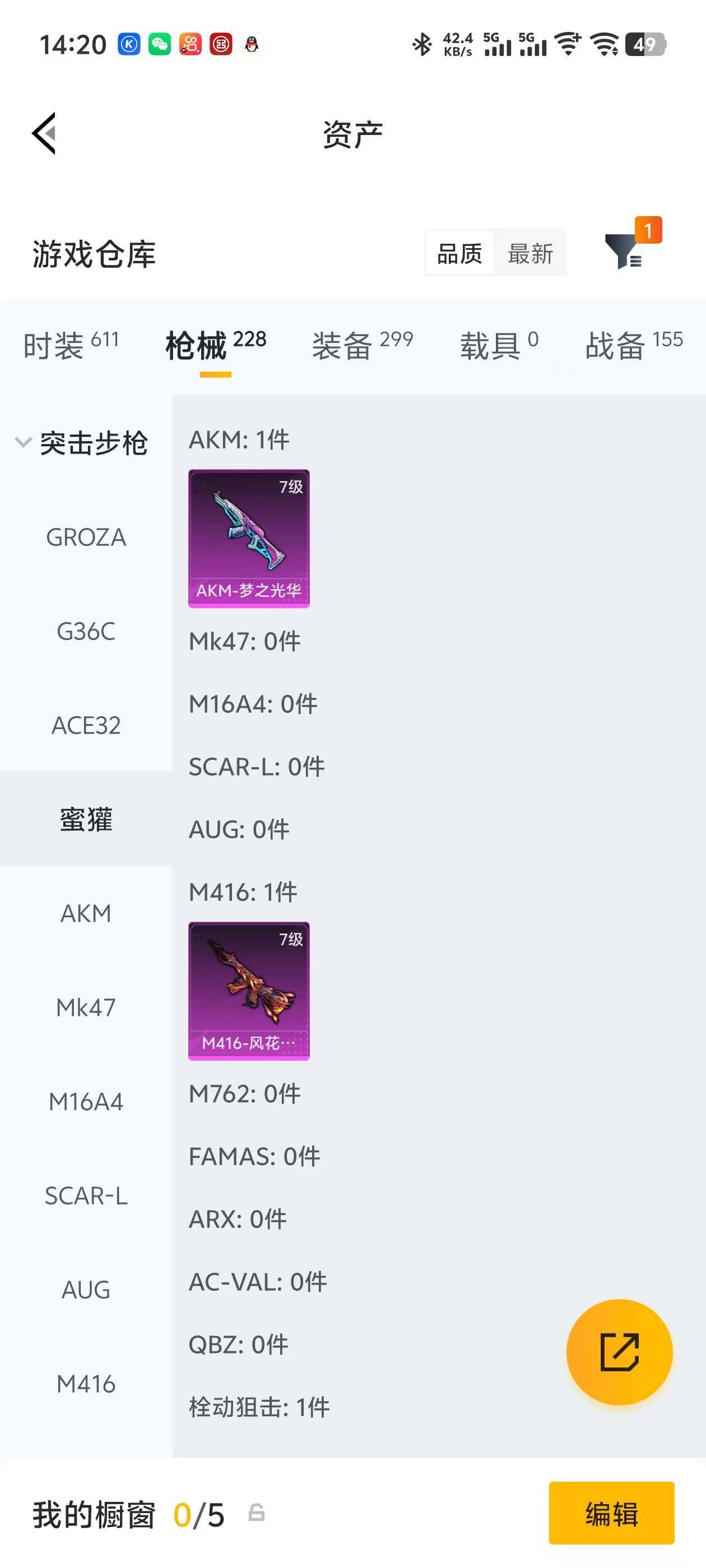Screen dimensions: 706x1568
Task: Tap the lock icon next to 我的橱窗
Action: (x=257, y=1514)
